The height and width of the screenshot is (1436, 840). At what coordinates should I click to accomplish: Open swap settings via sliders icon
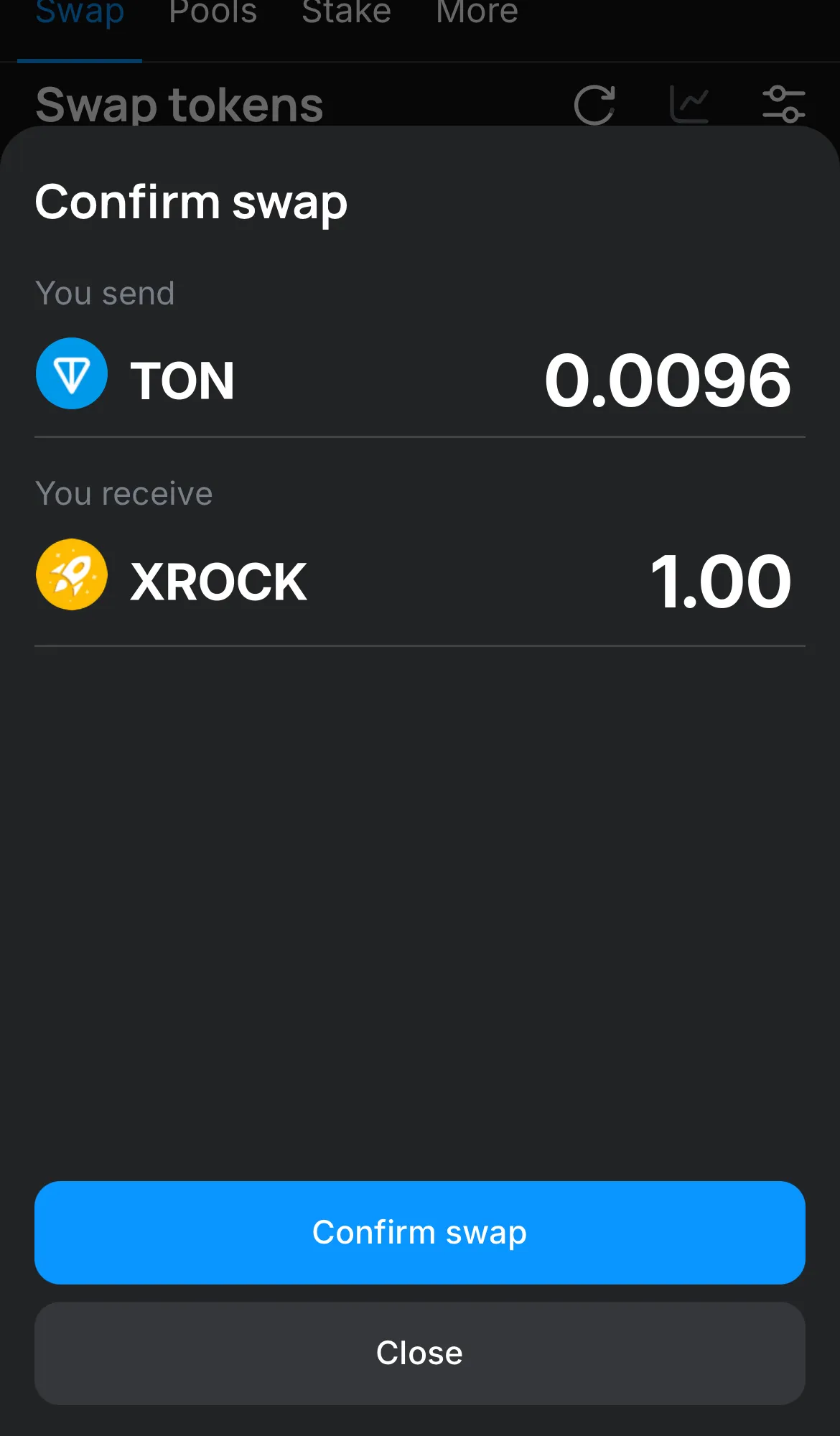(785, 104)
